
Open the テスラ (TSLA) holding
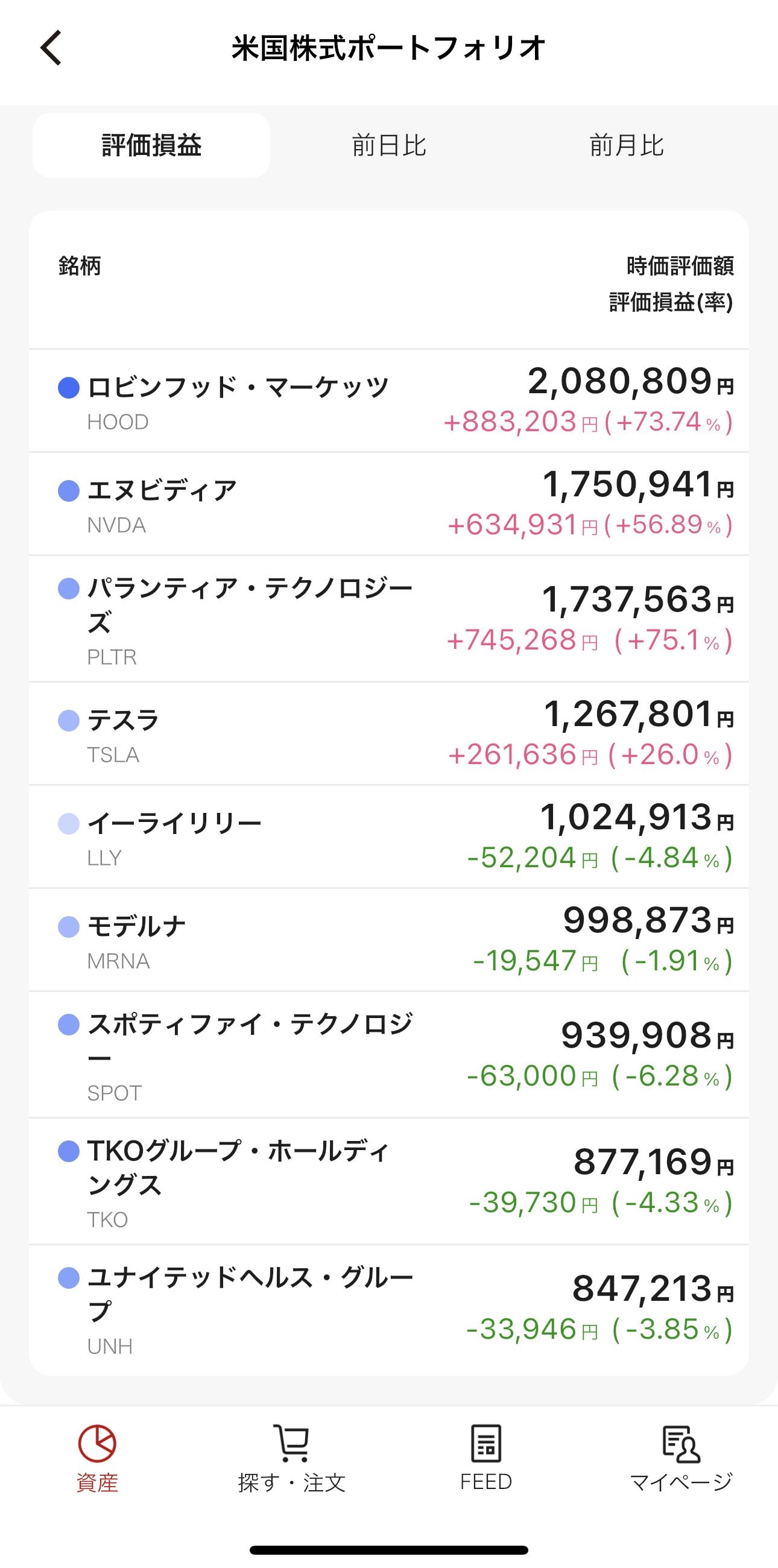389,734
